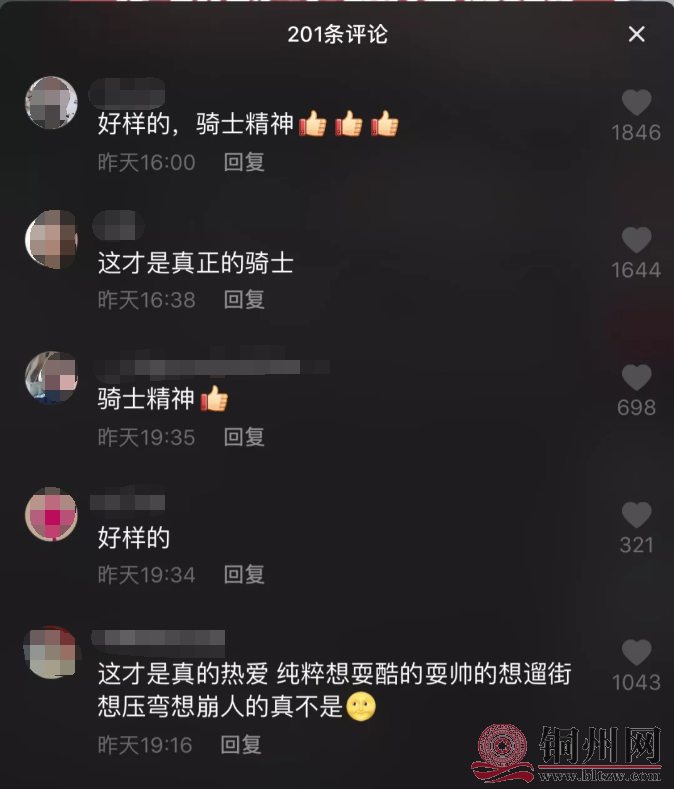The height and width of the screenshot is (789, 674).
Task: Hit 回复 on the 昨天19:34 '好样的' comment
Action: (244, 574)
